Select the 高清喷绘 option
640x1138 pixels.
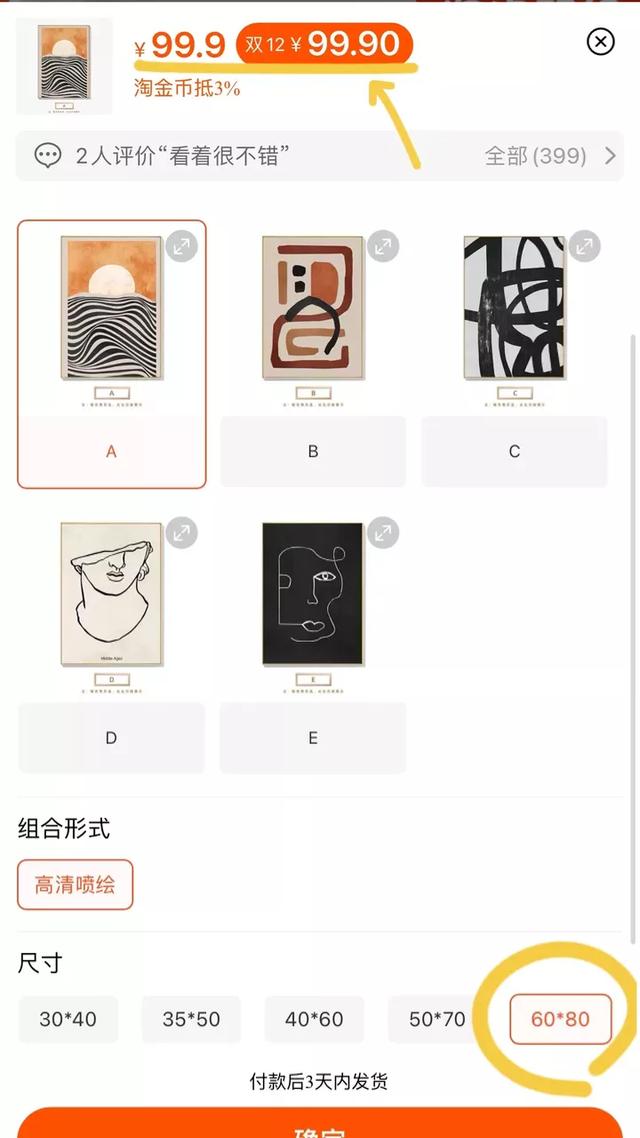pos(75,885)
